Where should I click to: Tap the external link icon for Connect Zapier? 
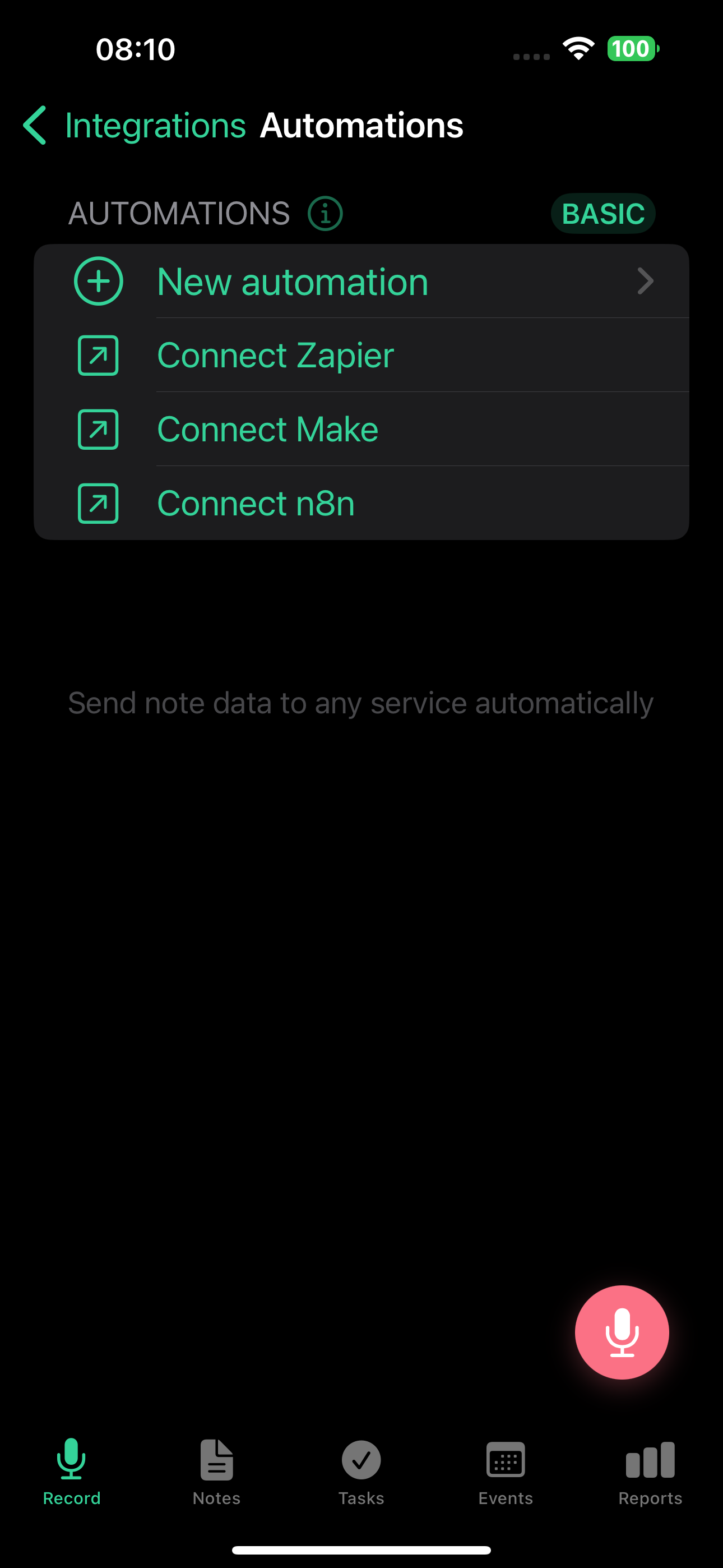point(98,356)
